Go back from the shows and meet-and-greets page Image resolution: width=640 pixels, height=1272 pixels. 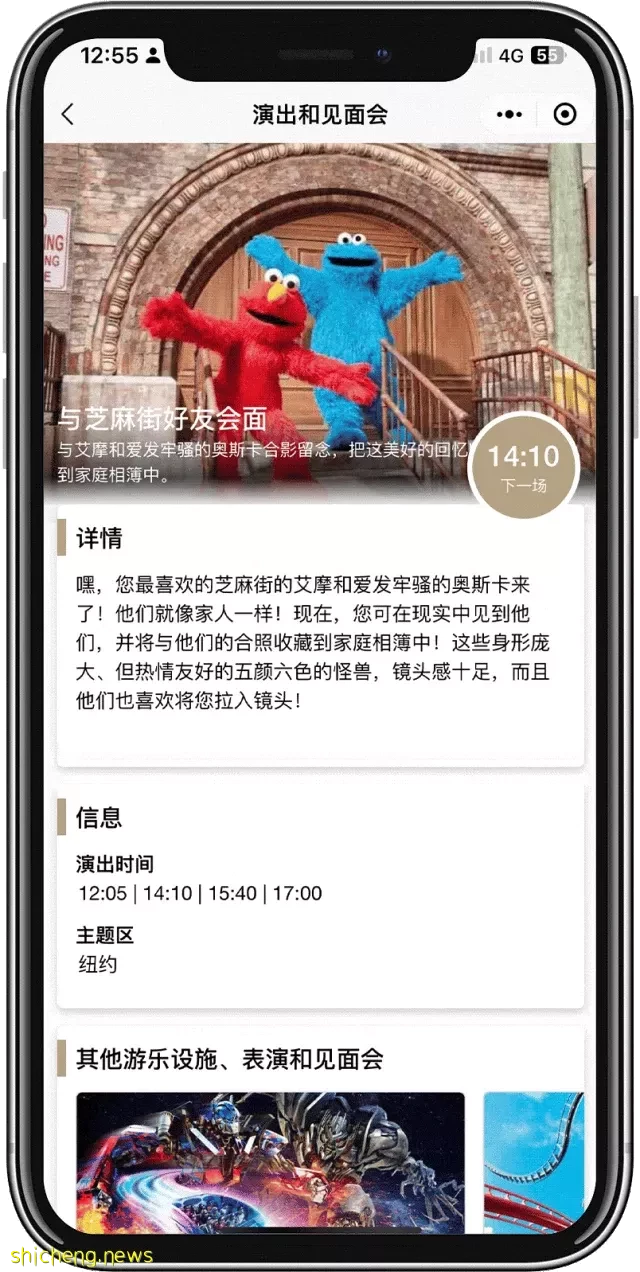tap(67, 114)
